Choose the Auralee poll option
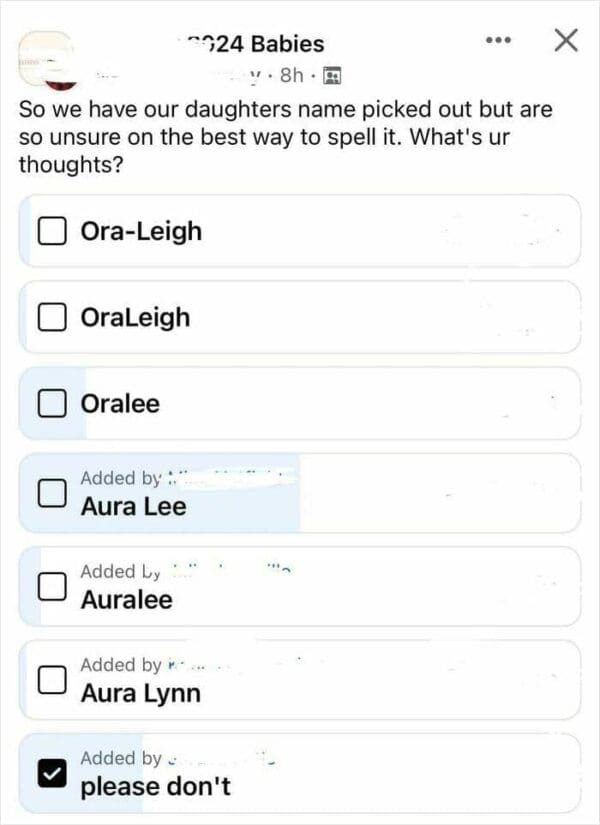The image size is (600, 825). [x=52, y=586]
